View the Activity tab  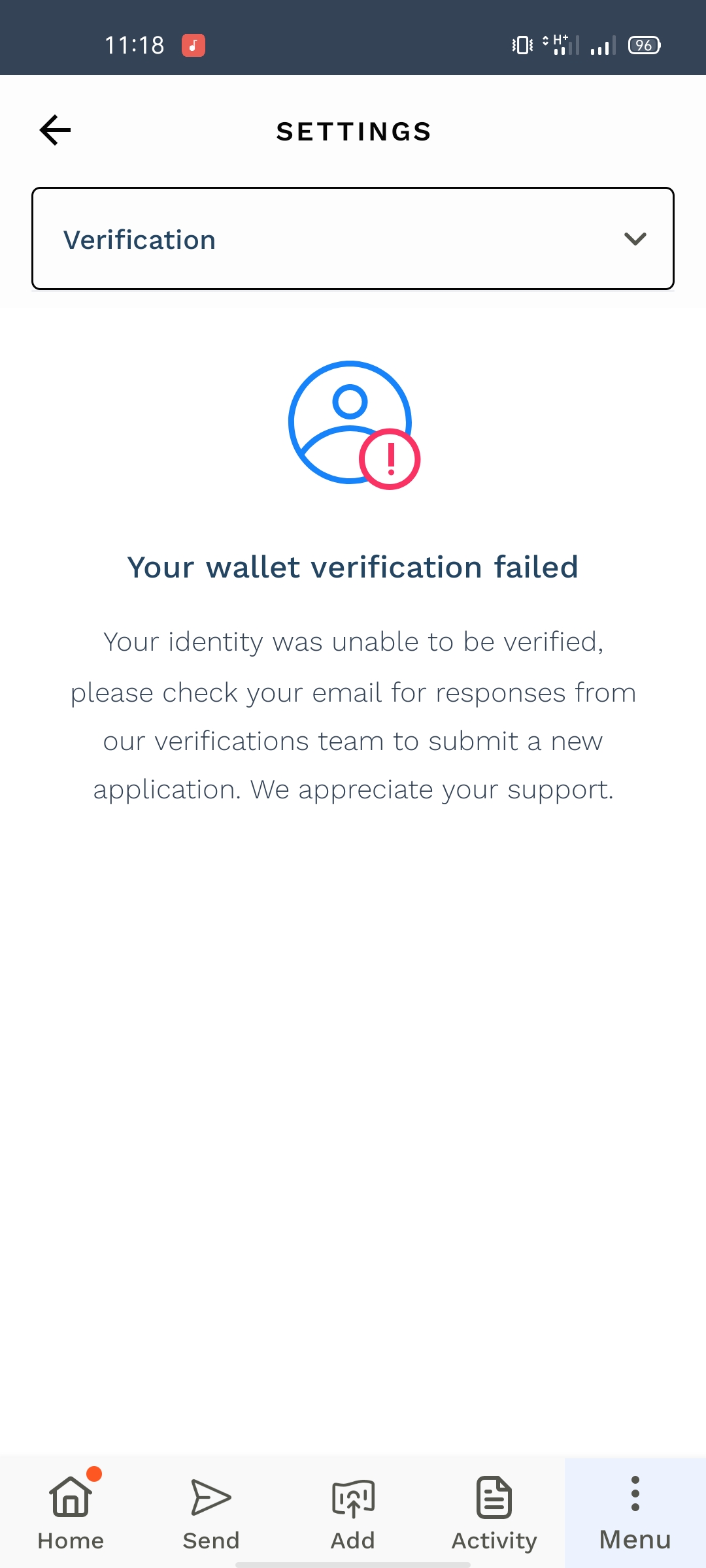494,1512
